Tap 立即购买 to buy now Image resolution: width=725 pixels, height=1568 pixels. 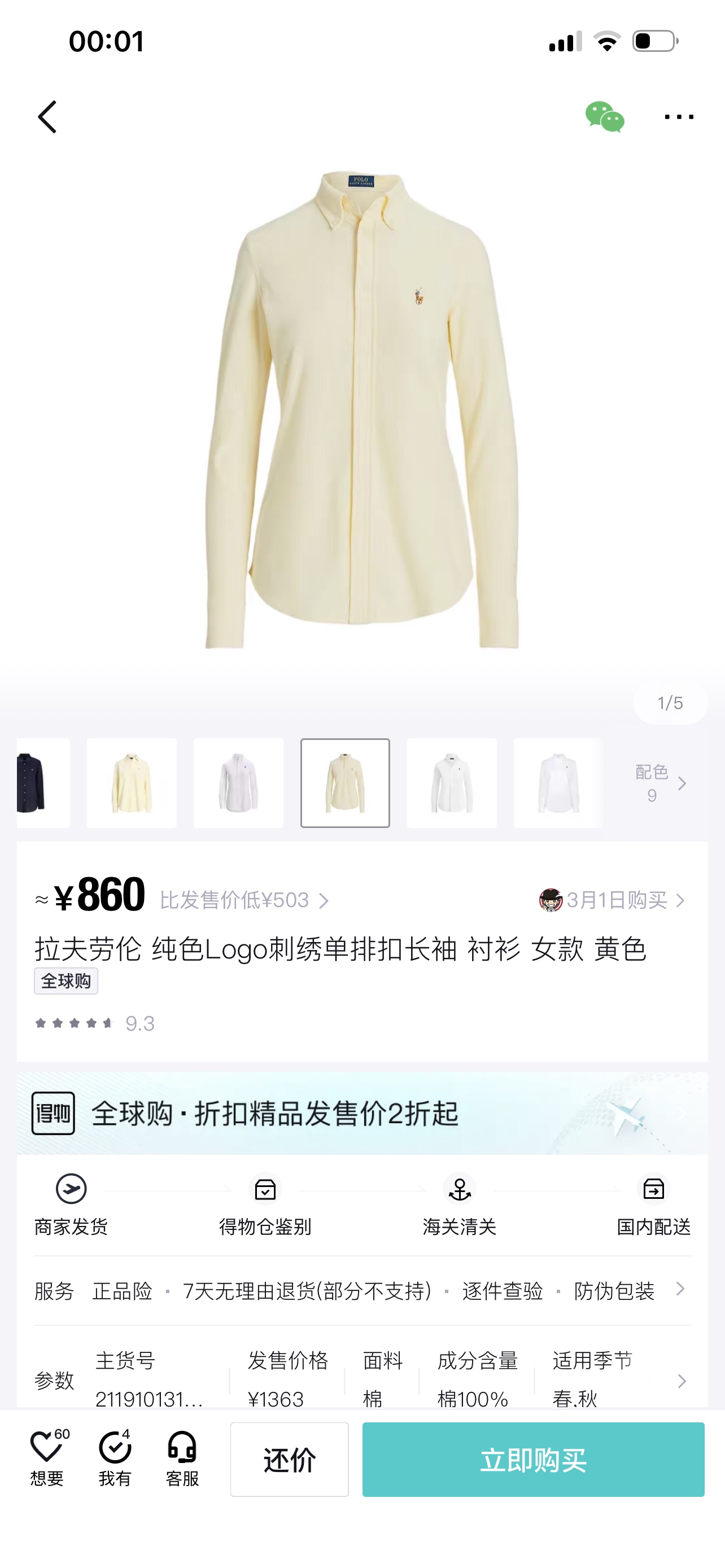533,1460
